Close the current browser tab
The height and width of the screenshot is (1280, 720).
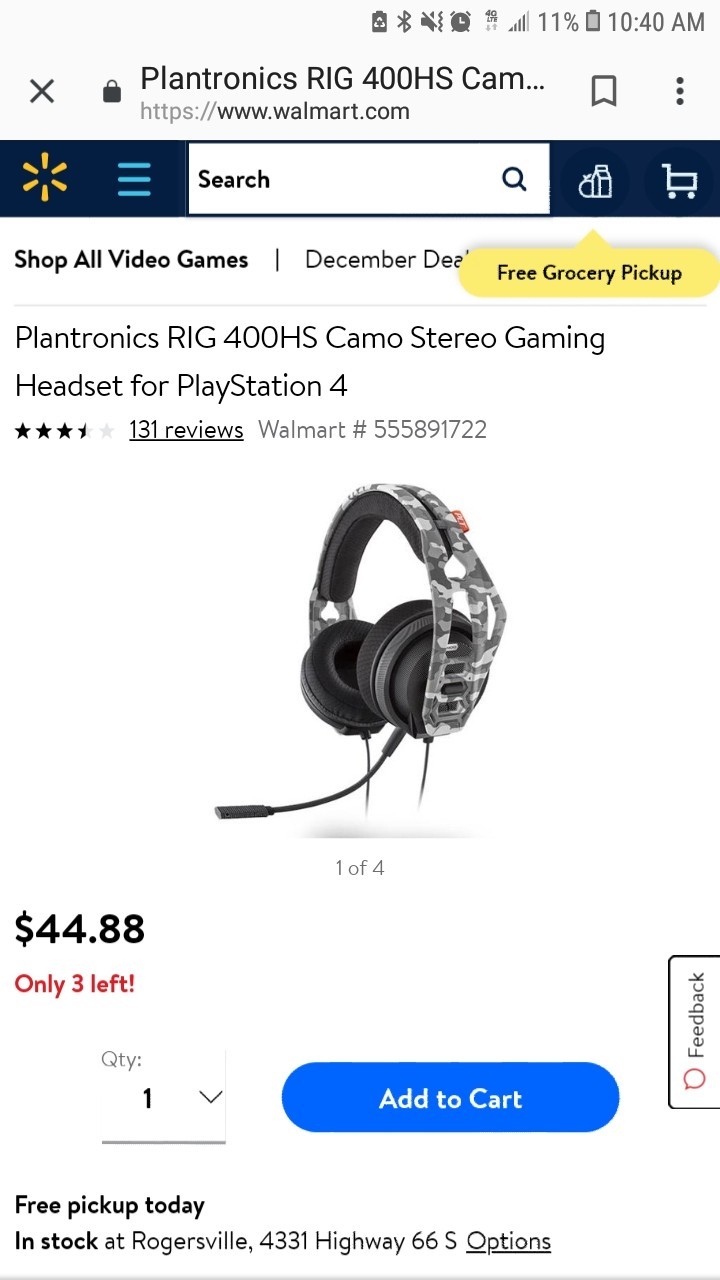(42, 91)
